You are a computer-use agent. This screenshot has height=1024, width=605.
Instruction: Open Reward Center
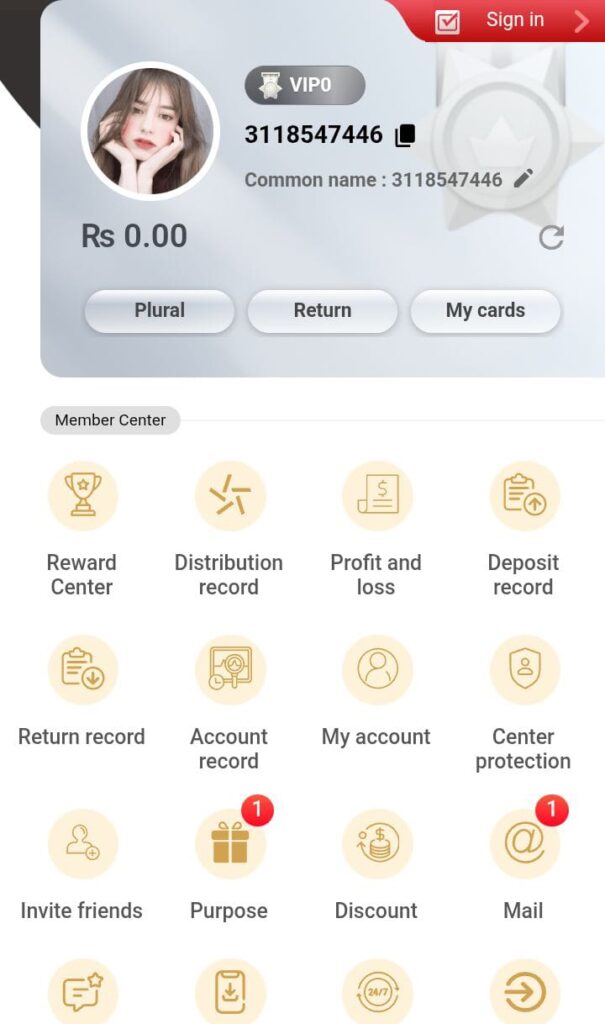(82, 496)
